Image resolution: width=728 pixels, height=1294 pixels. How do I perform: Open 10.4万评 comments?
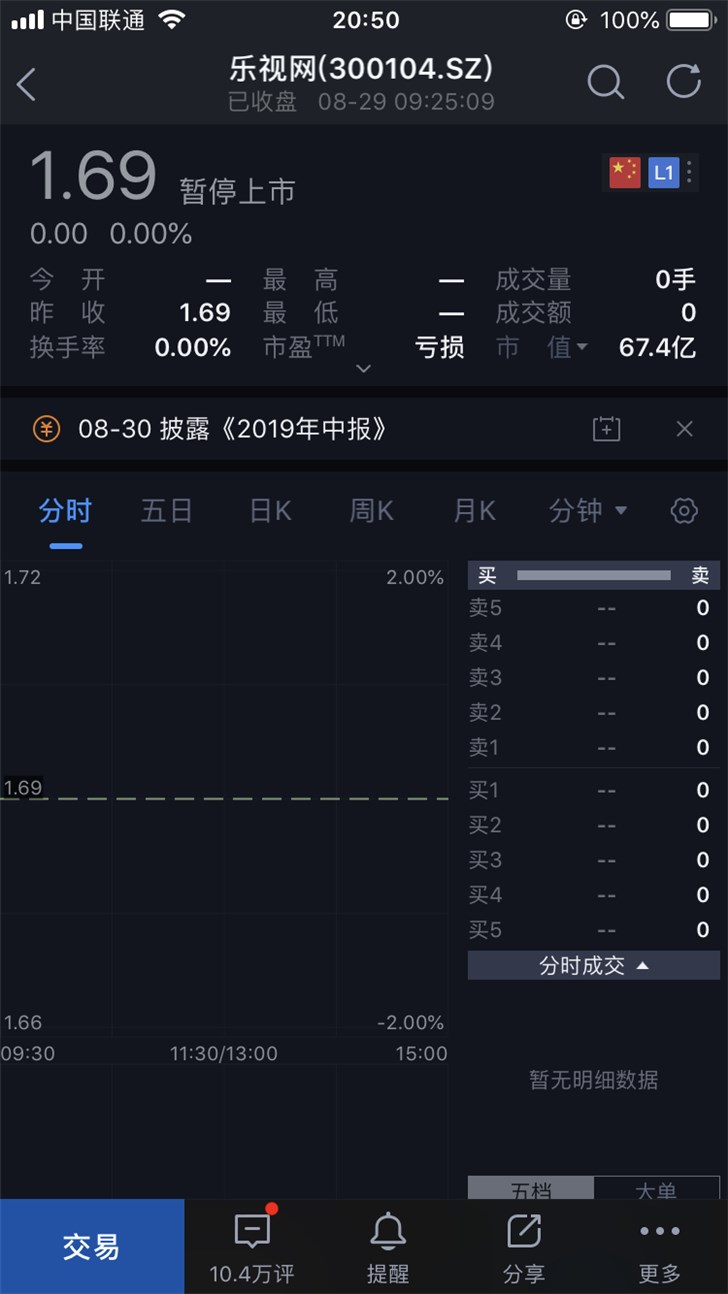tap(252, 1248)
